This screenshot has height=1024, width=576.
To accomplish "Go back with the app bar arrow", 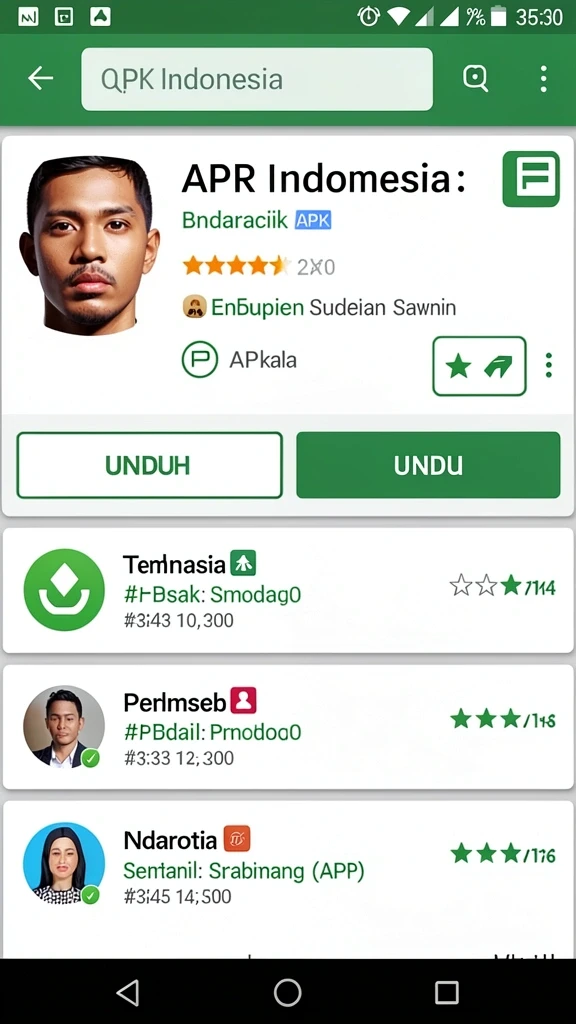I will point(40,78).
